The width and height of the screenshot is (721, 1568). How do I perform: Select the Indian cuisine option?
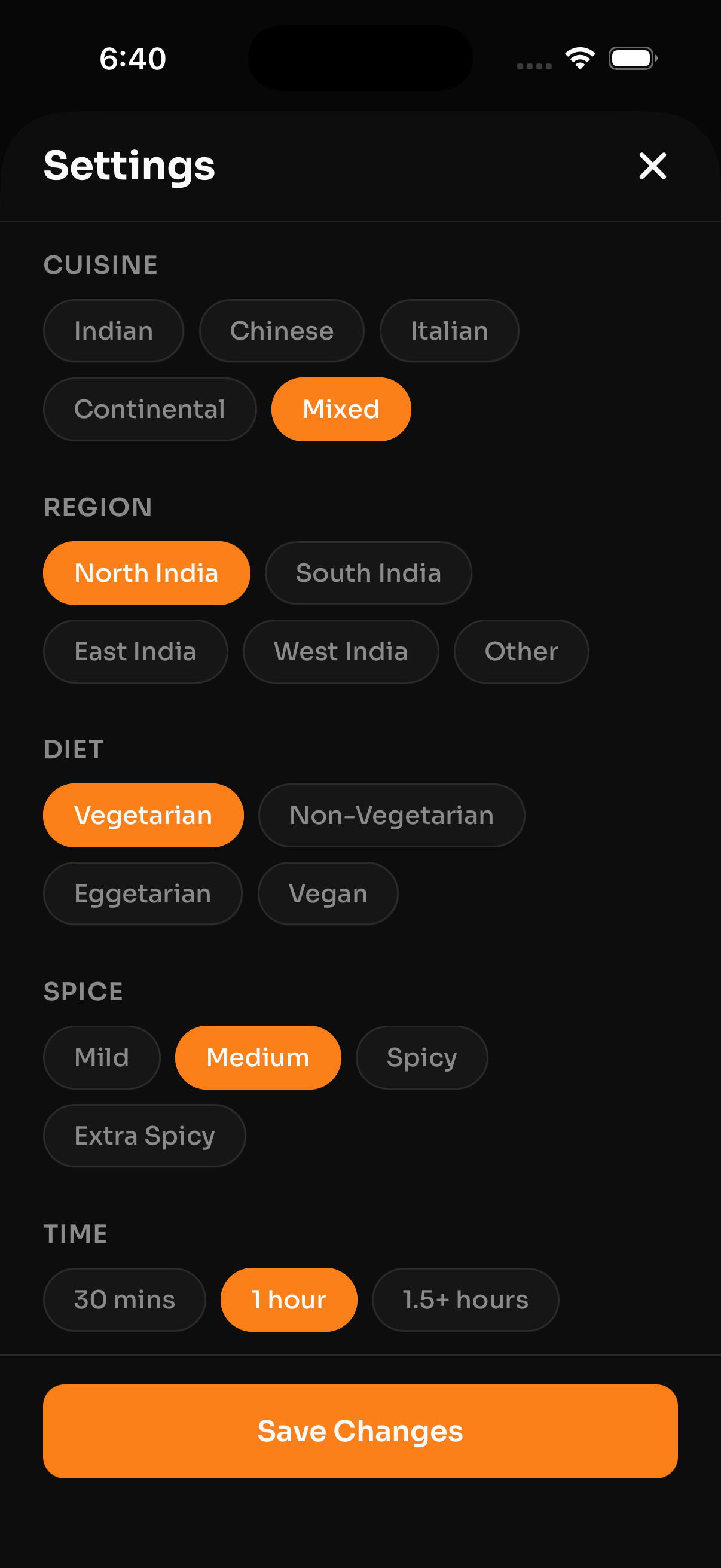click(113, 331)
